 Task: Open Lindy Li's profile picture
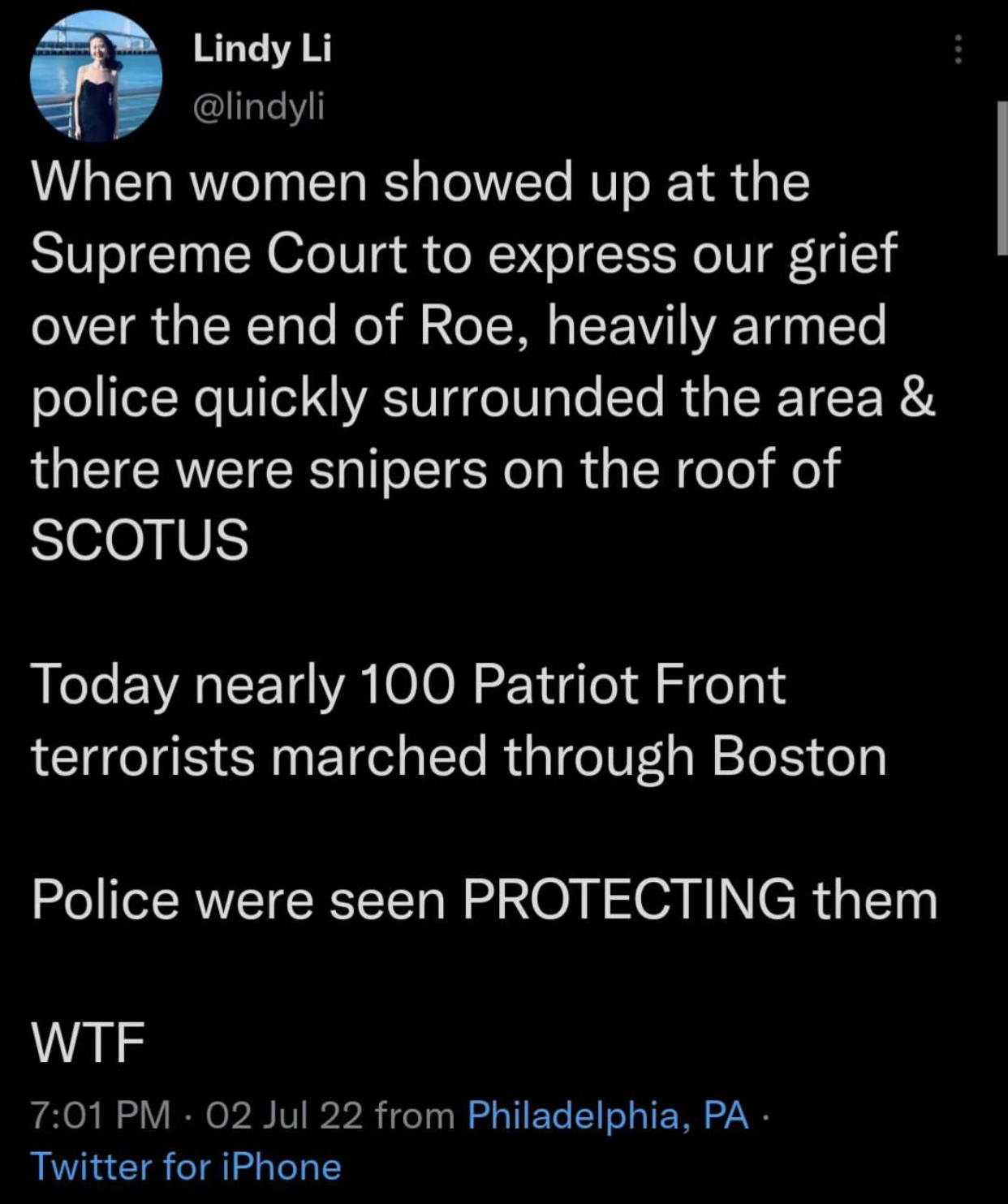(x=96, y=76)
